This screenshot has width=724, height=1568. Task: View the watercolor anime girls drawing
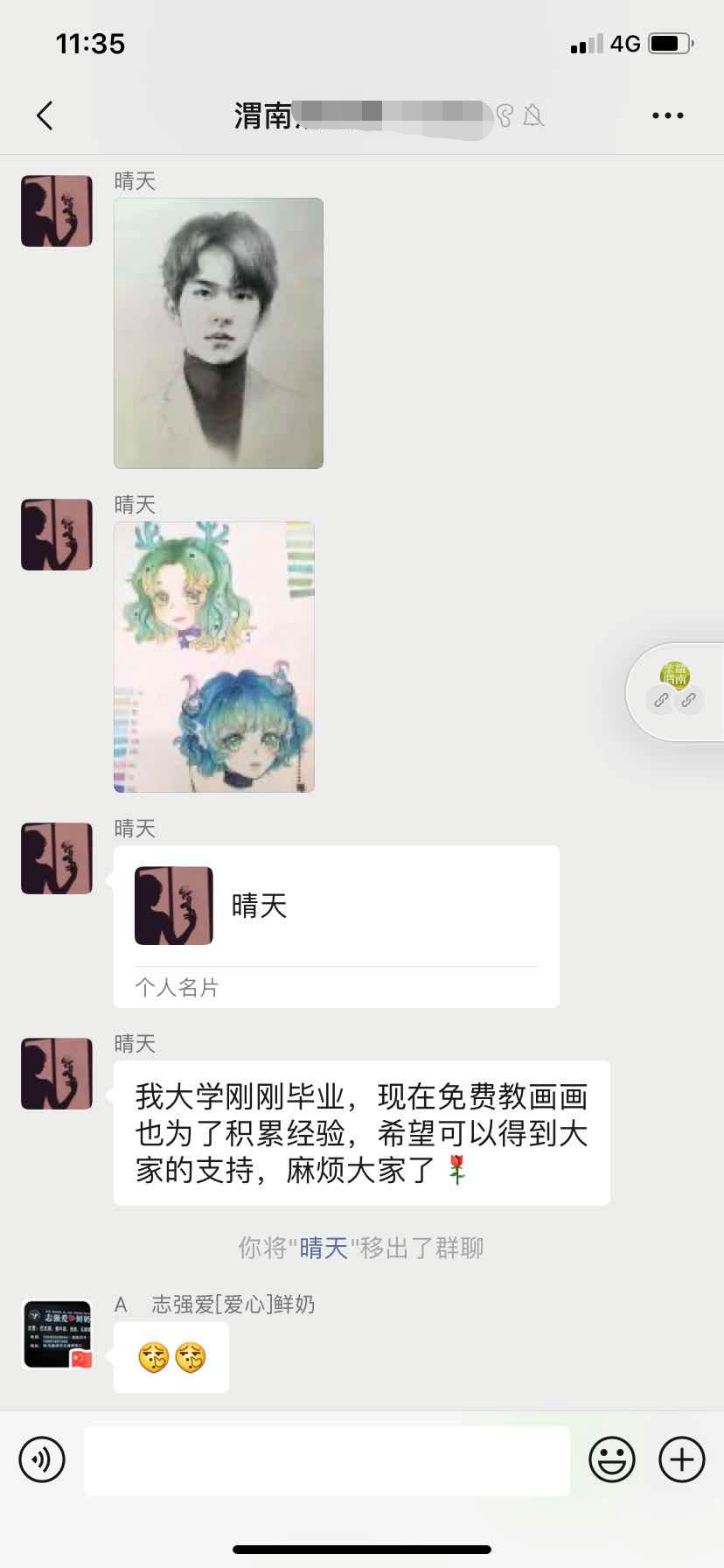point(213,657)
